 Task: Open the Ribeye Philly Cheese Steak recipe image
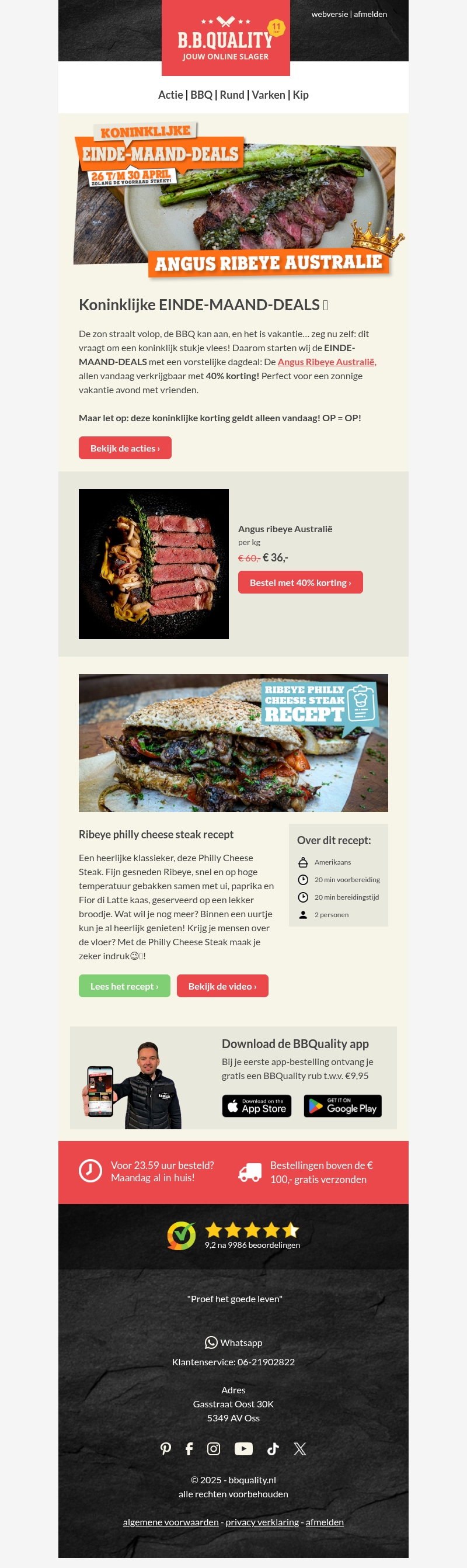(233, 743)
